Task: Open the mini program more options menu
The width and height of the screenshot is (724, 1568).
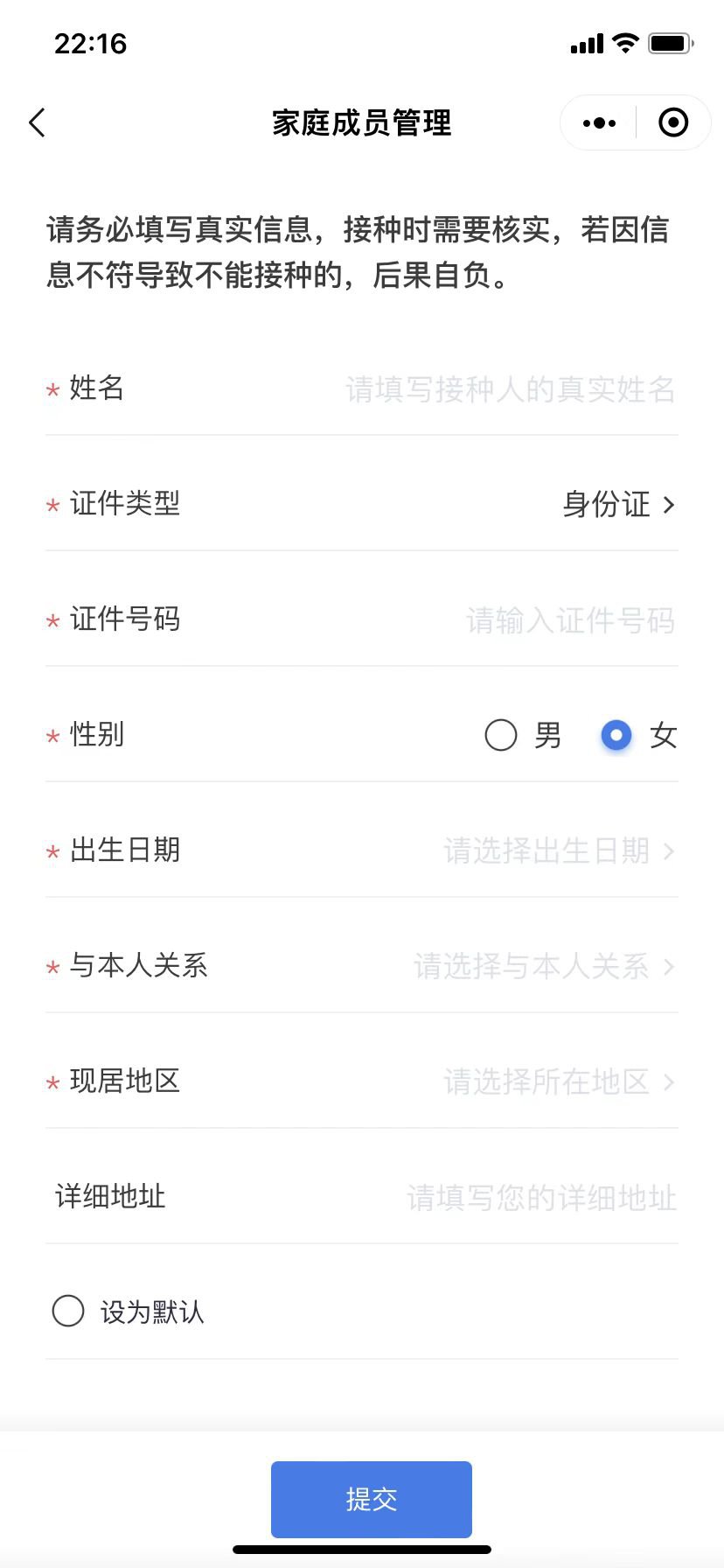Action: click(x=599, y=123)
